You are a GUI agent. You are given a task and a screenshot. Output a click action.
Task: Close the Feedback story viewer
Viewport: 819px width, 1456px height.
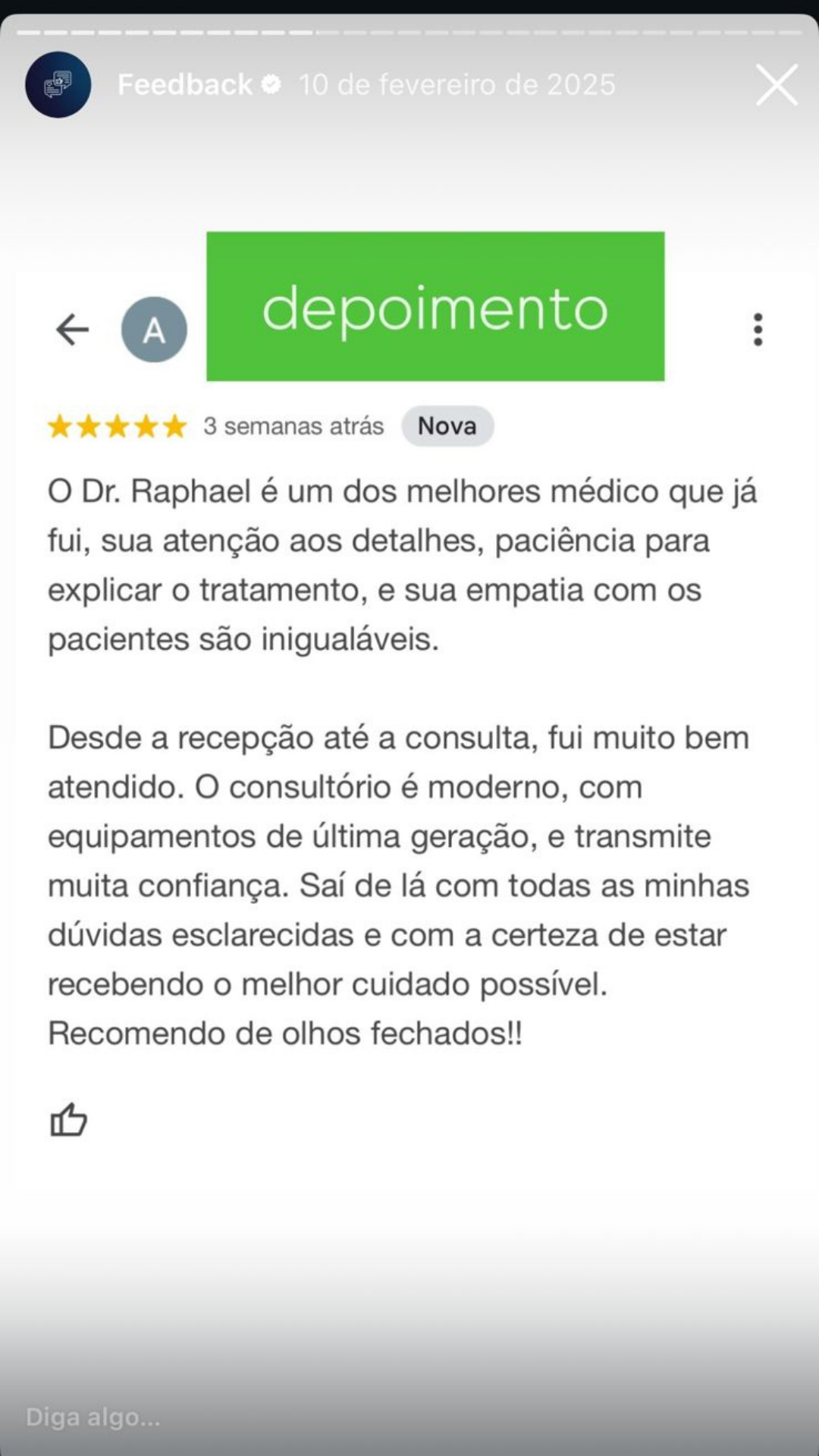[x=777, y=84]
